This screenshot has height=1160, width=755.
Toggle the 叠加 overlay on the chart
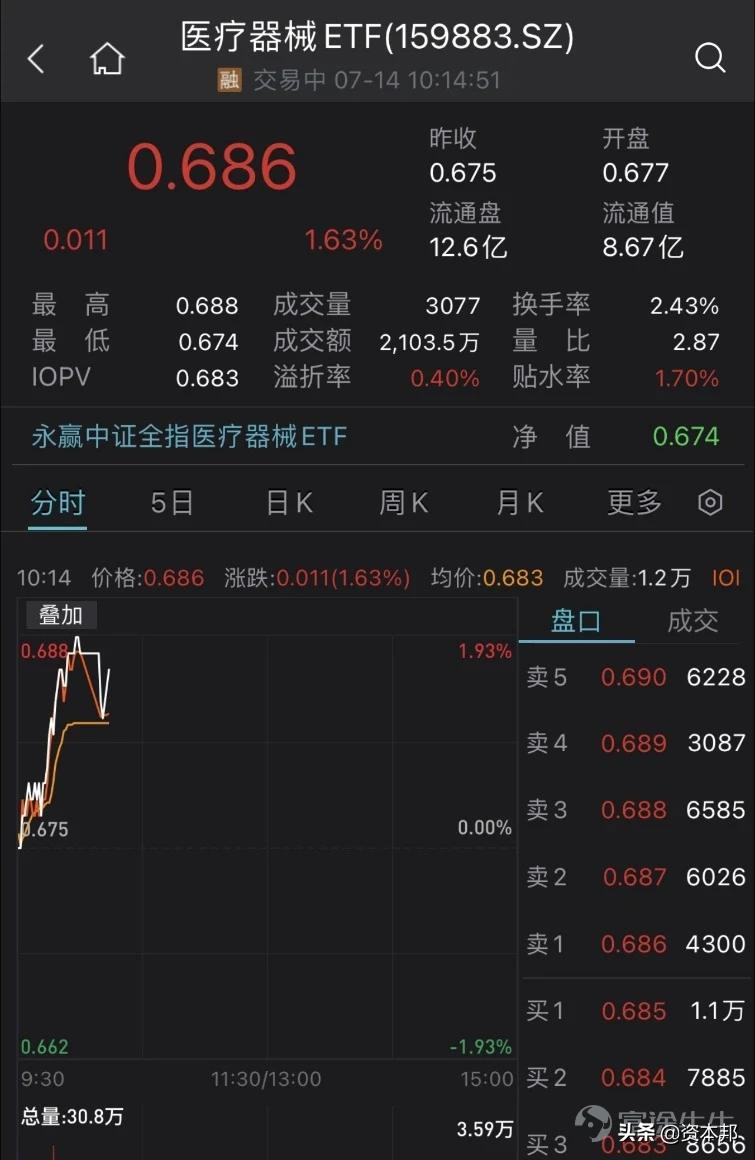pos(60,616)
